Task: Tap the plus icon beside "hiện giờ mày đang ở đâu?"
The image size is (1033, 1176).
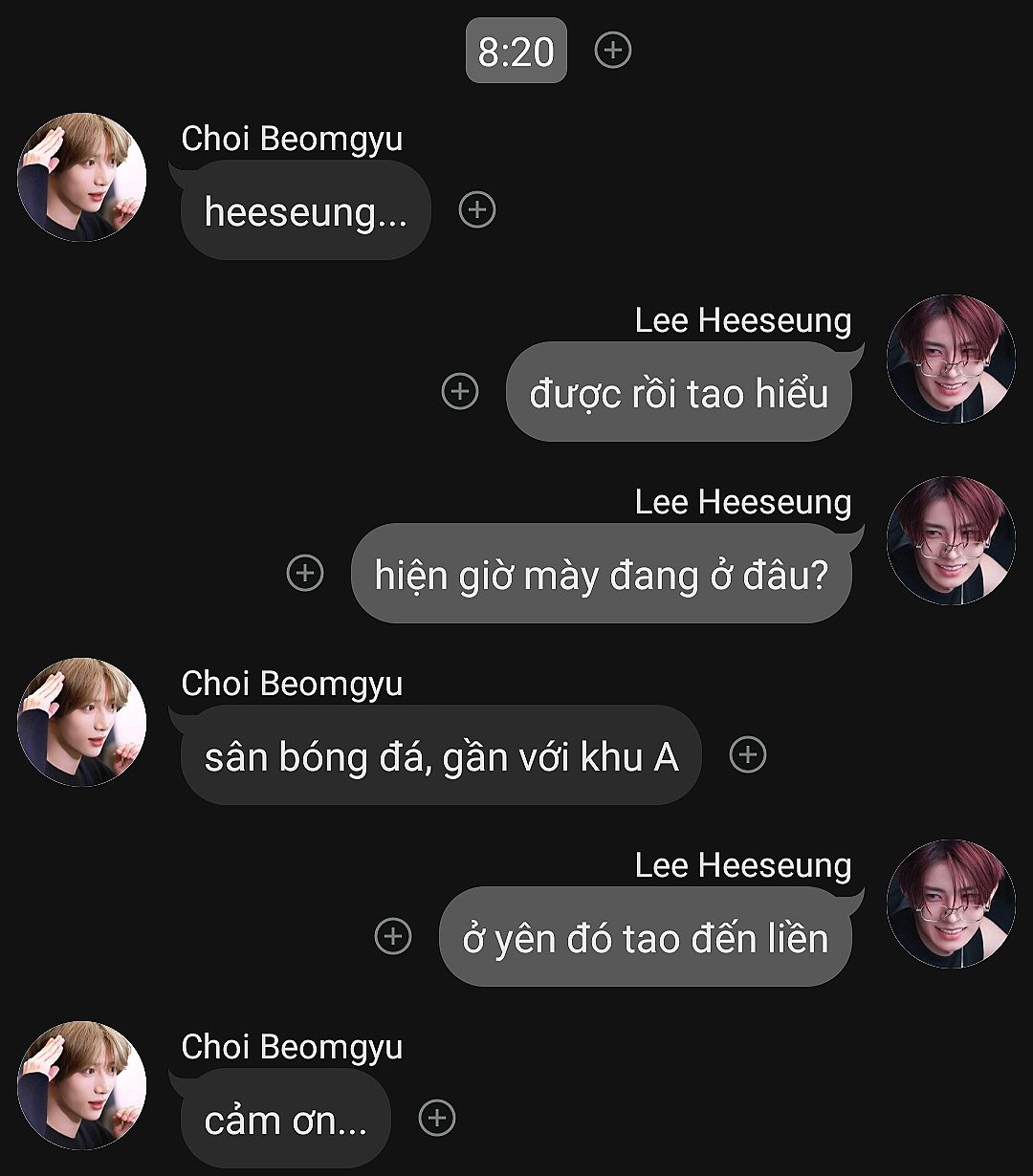Action: 305,573
